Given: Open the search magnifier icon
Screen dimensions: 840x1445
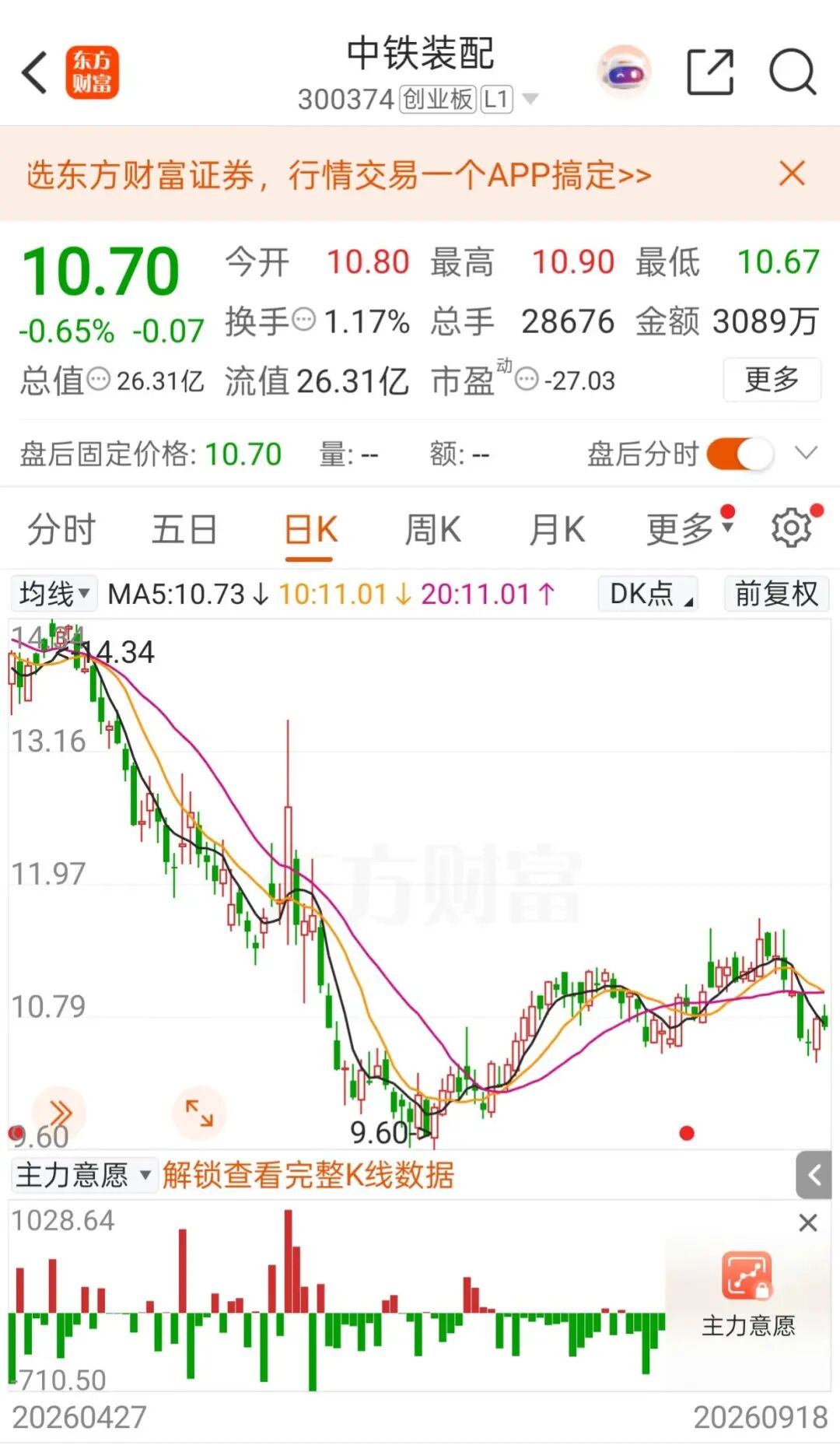Looking at the screenshot, I should [x=792, y=72].
